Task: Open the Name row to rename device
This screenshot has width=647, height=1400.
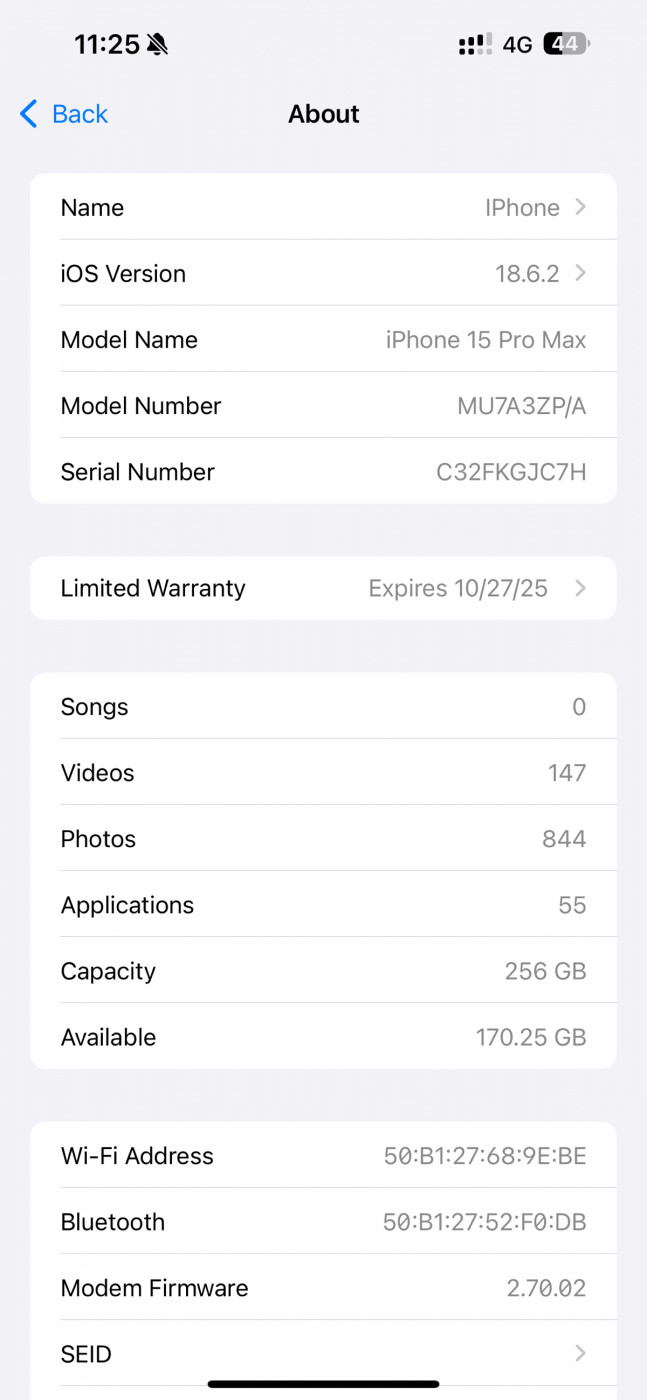Action: 323,208
